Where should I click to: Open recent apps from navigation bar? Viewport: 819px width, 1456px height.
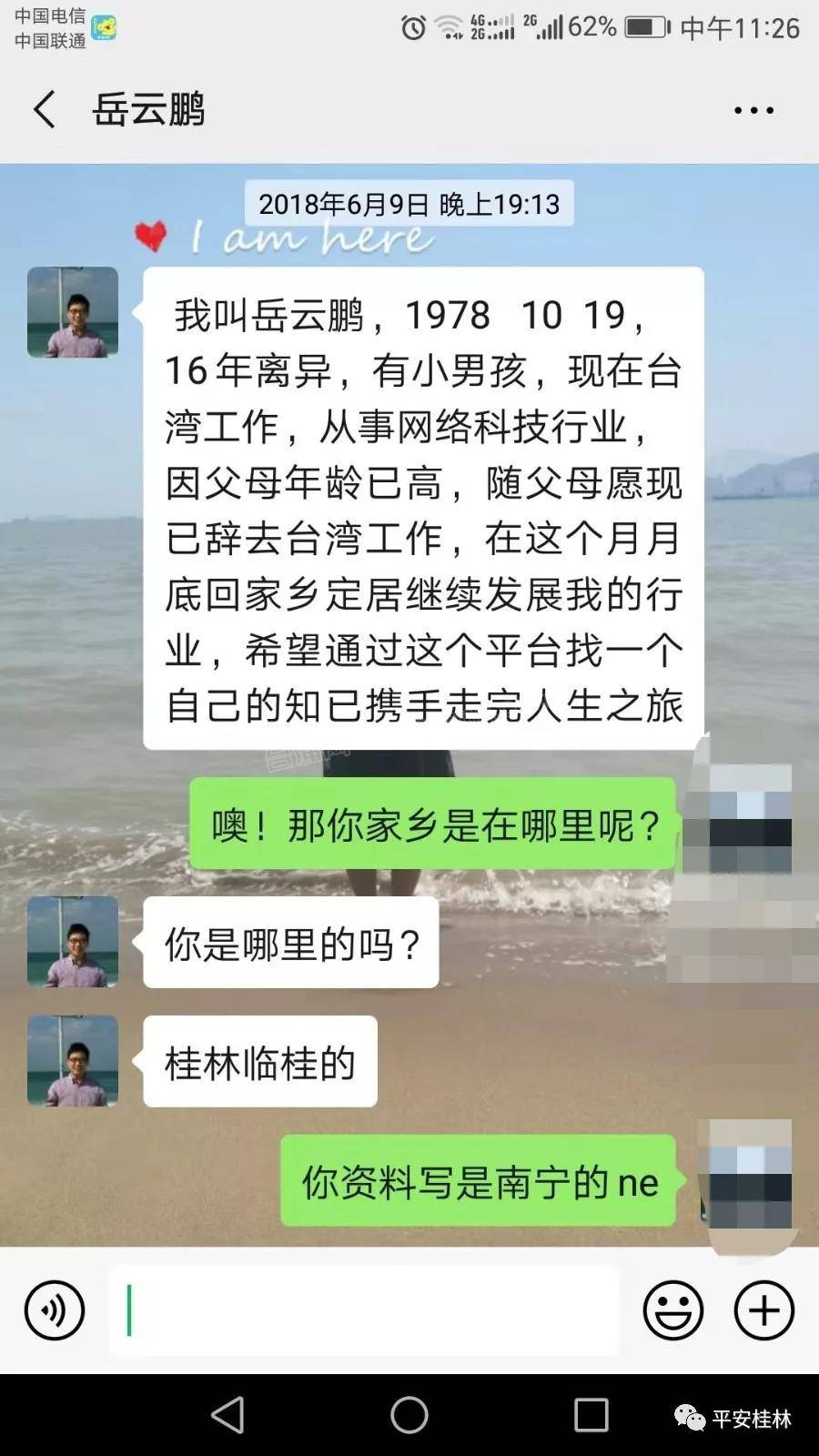pos(591,1415)
